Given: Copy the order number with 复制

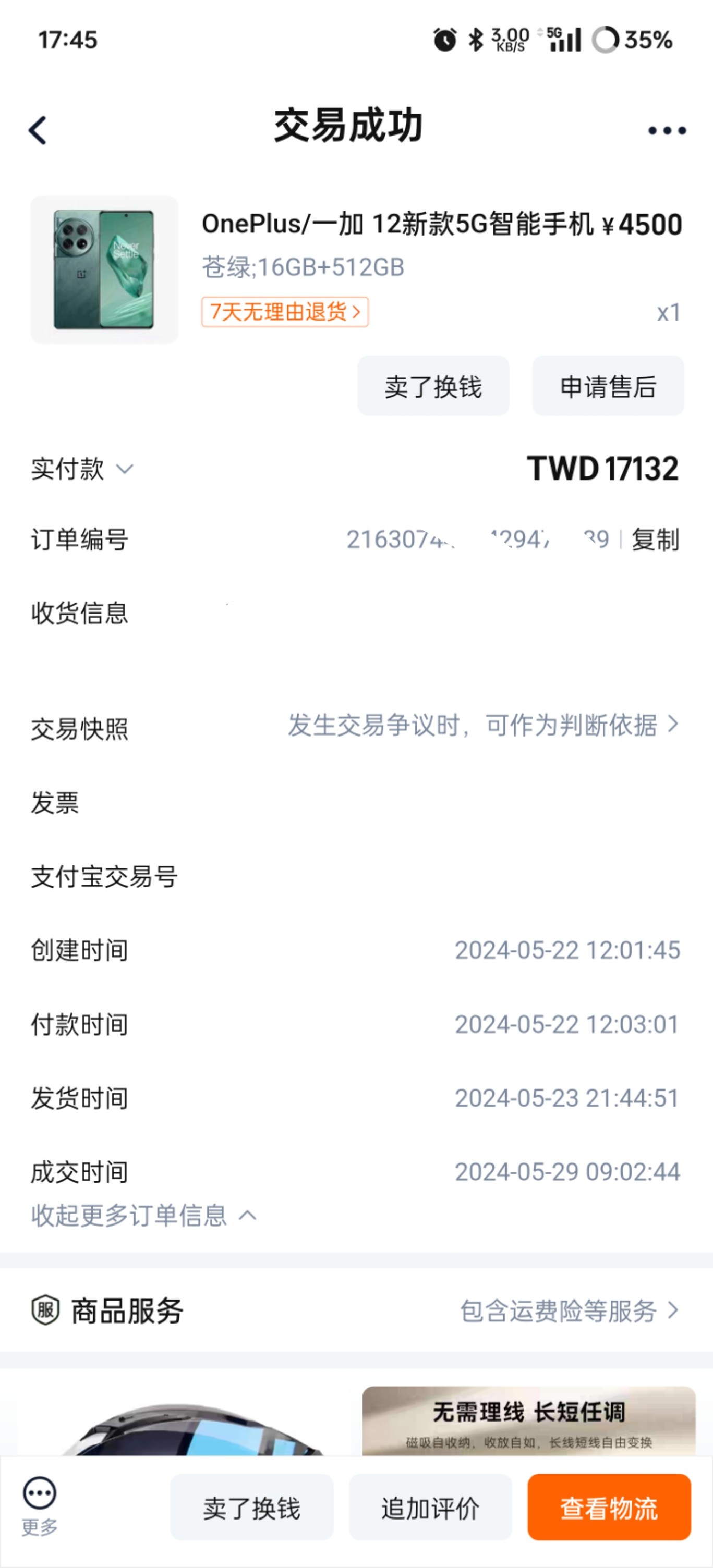Looking at the screenshot, I should [655, 540].
